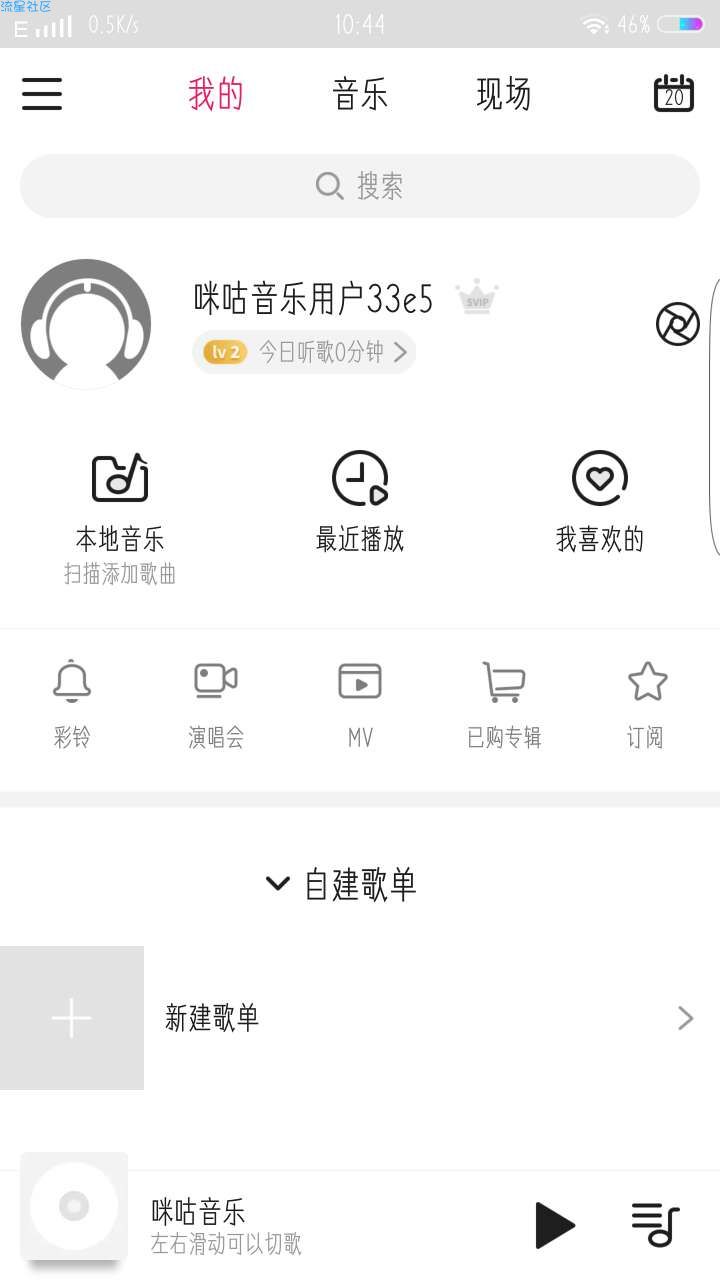This screenshot has height=1280, width=720.
Task: Tap the 搜索 search box
Action: click(360, 186)
